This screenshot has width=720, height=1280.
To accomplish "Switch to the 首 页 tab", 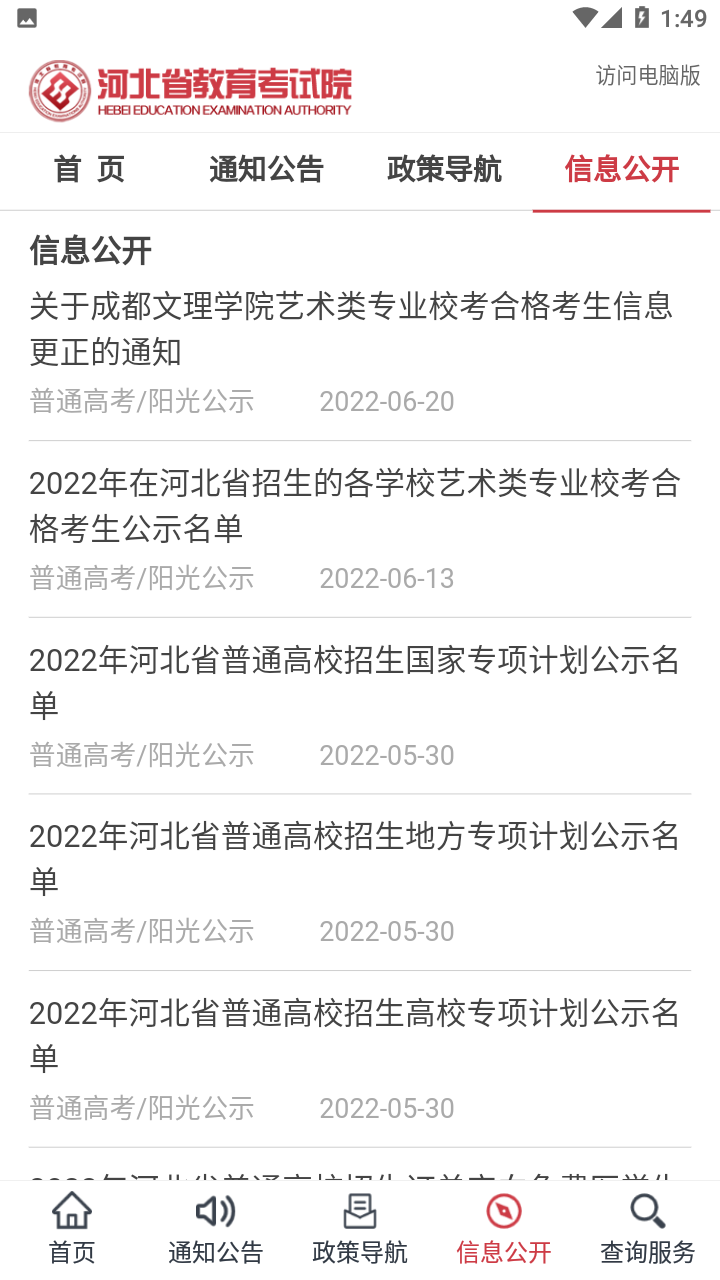I will (x=90, y=170).
